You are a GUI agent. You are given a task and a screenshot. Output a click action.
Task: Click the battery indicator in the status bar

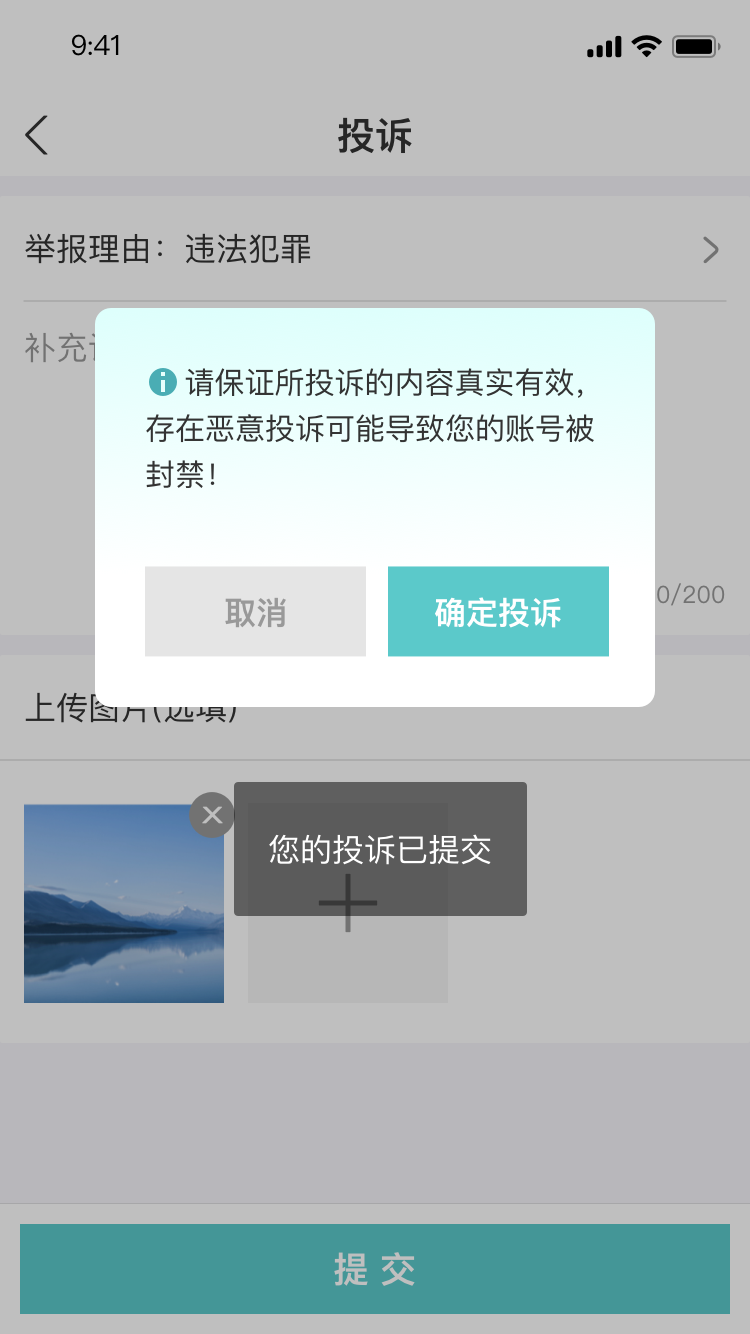coord(696,45)
